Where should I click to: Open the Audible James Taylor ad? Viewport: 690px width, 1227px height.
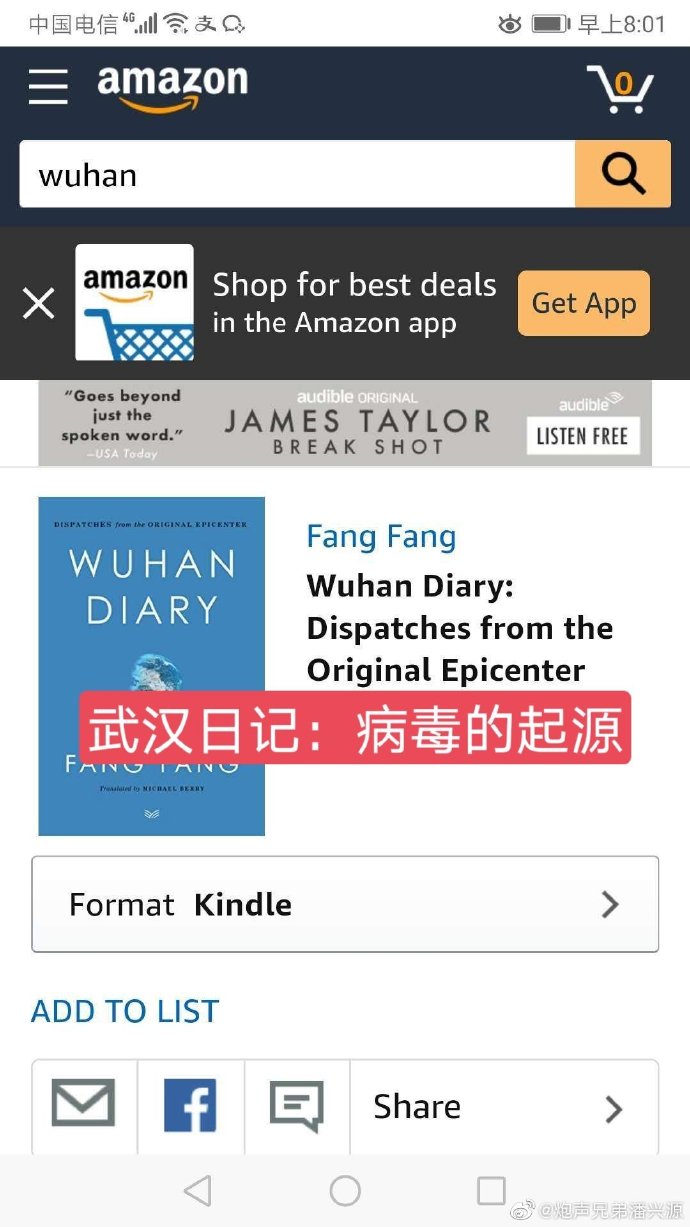(x=345, y=422)
